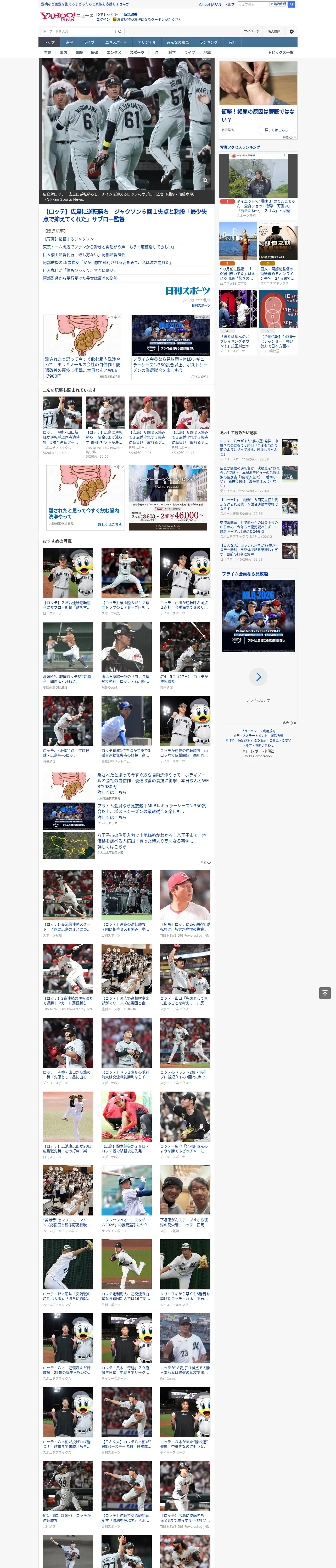Image resolution: width=336 pixels, height=1568 pixels.
Task: Open トピックス一覧 link
Action: pos(281,52)
